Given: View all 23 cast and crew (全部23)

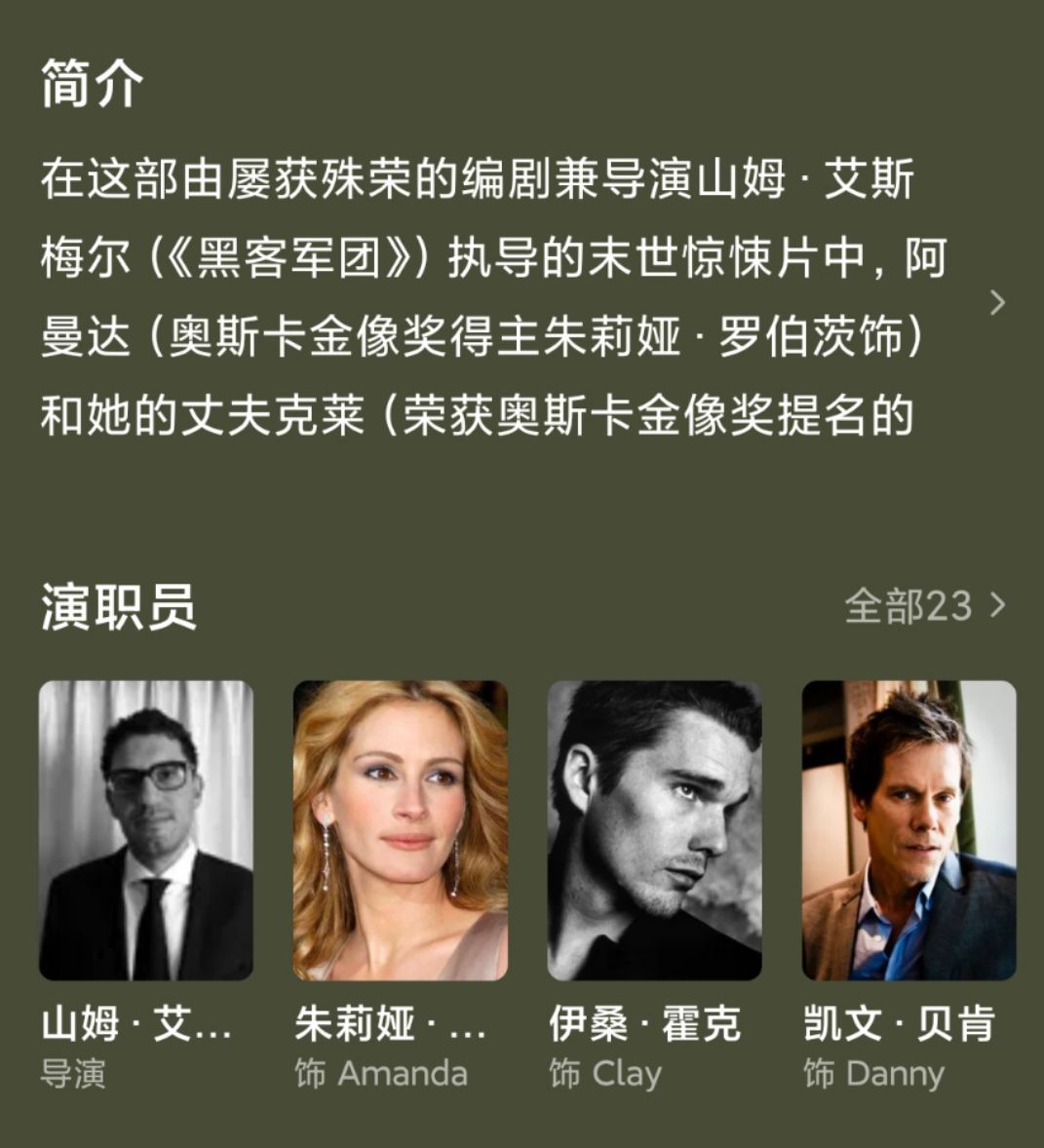Looking at the screenshot, I should point(923,606).
